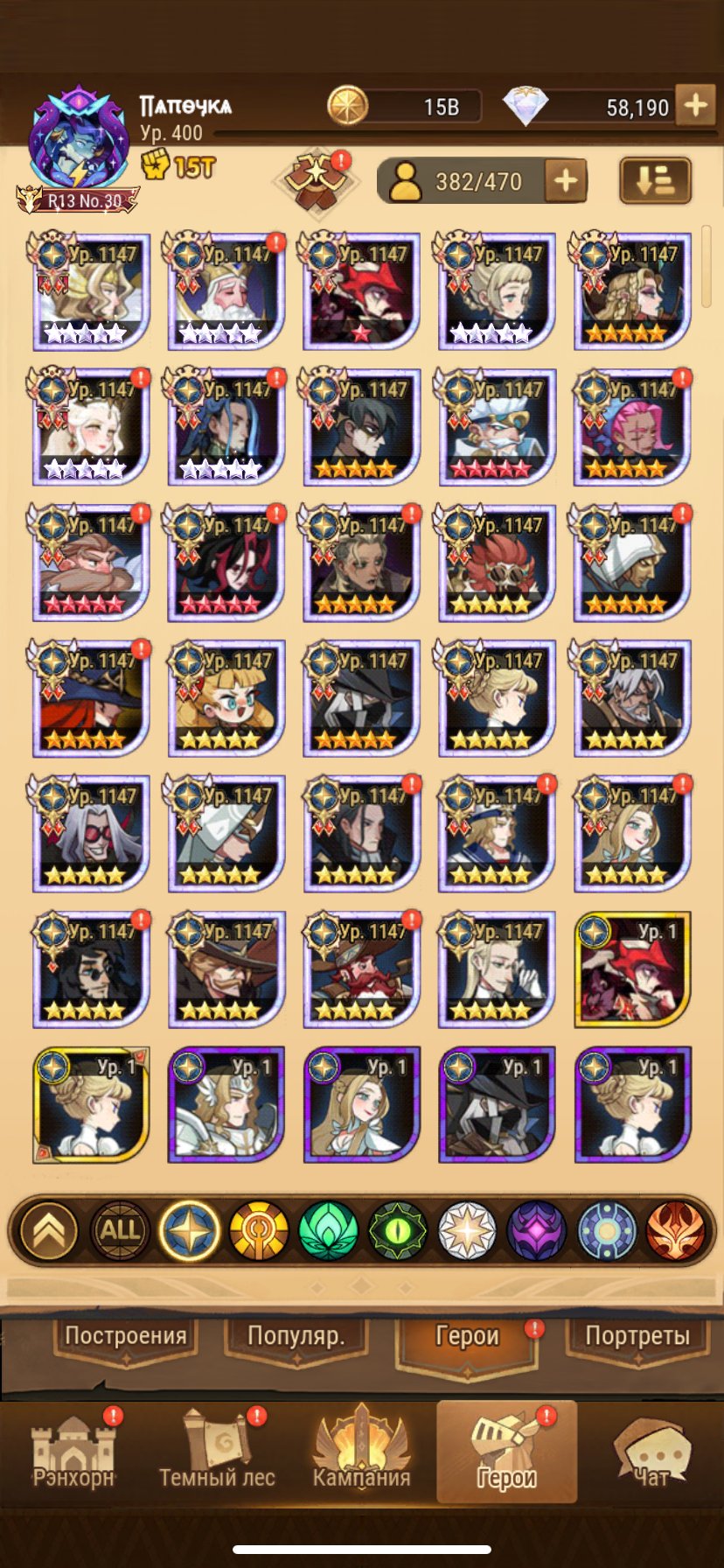
Task: Filter heroes by the green leaf faction
Action: pos(328,1230)
